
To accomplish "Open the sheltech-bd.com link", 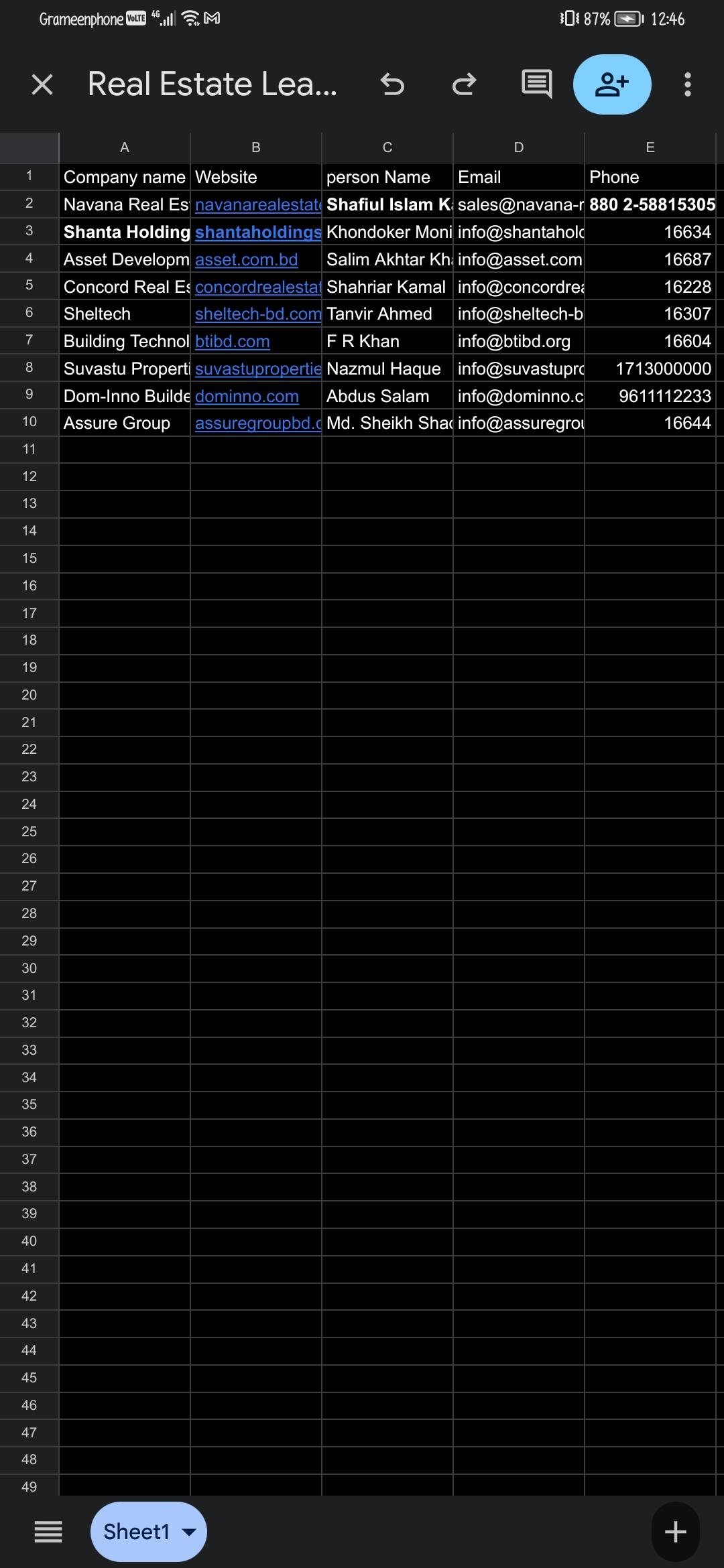I will point(258,314).
